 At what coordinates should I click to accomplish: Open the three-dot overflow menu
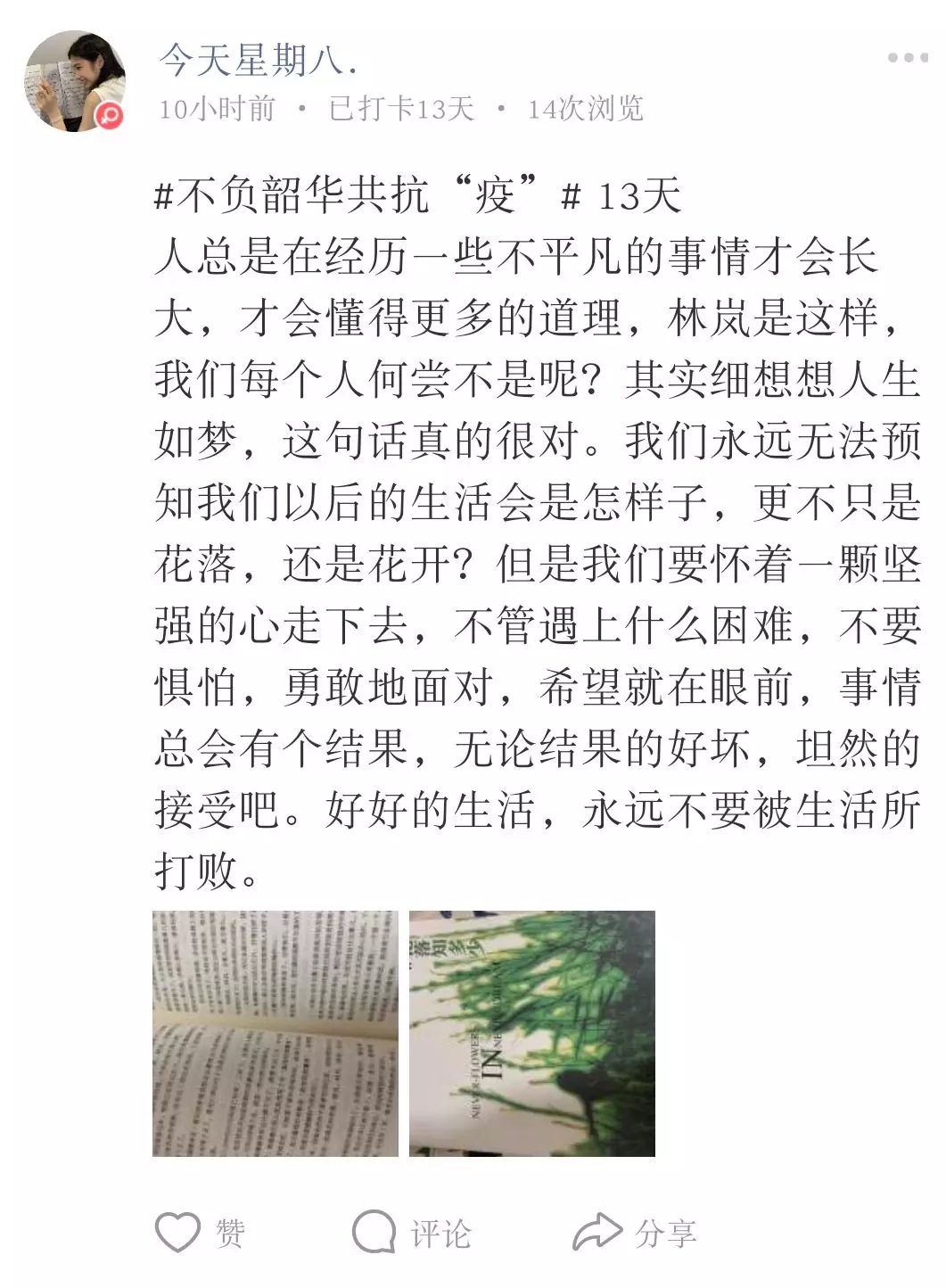pos(907,58)
